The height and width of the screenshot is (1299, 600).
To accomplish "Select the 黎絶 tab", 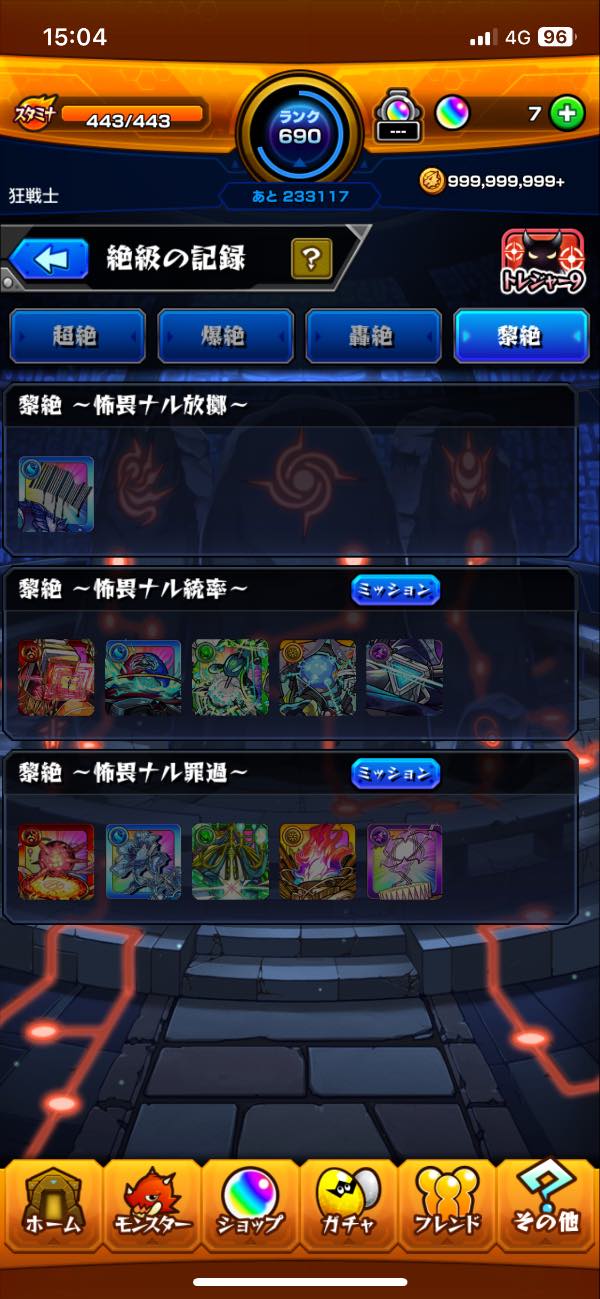I will tap(521, 336).
